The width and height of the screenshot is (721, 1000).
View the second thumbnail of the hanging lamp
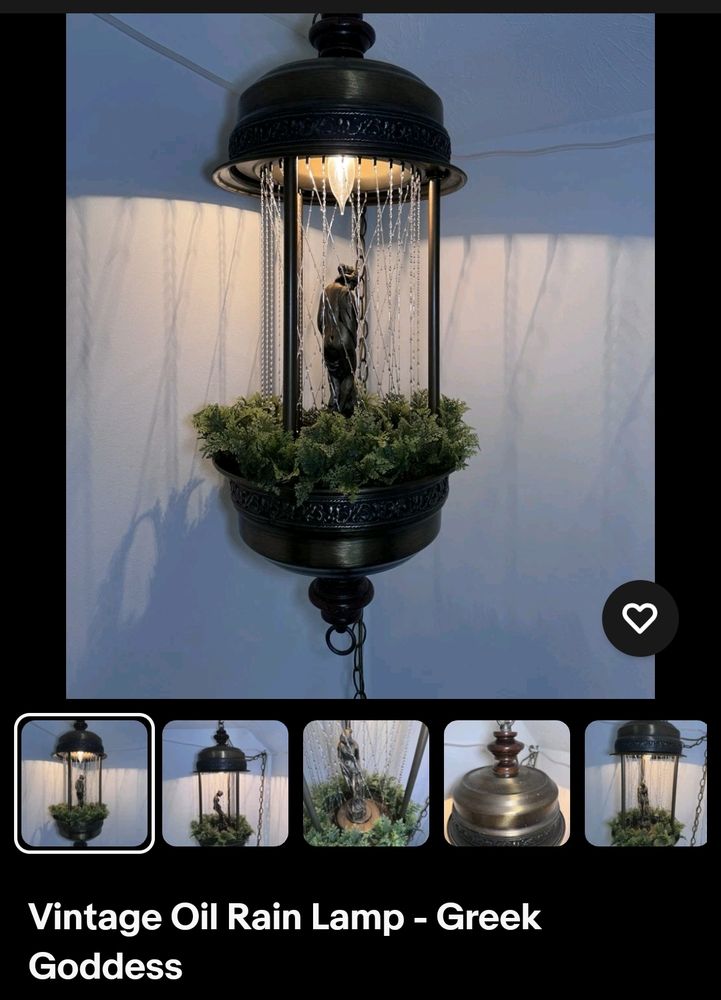coord(225,783)
